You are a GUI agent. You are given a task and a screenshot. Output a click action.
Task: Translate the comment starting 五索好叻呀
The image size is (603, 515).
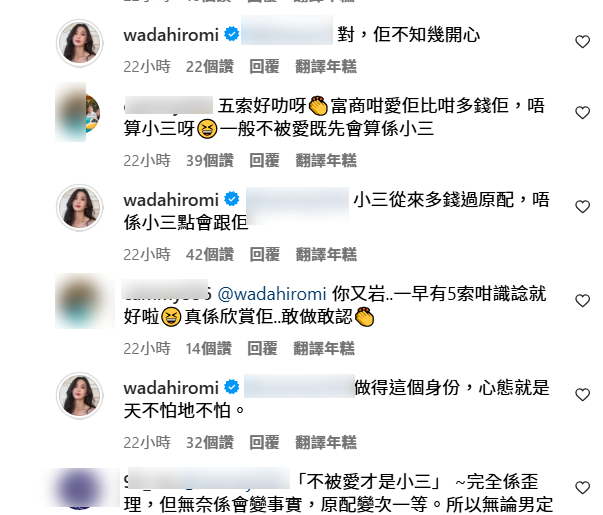[325, 160]
